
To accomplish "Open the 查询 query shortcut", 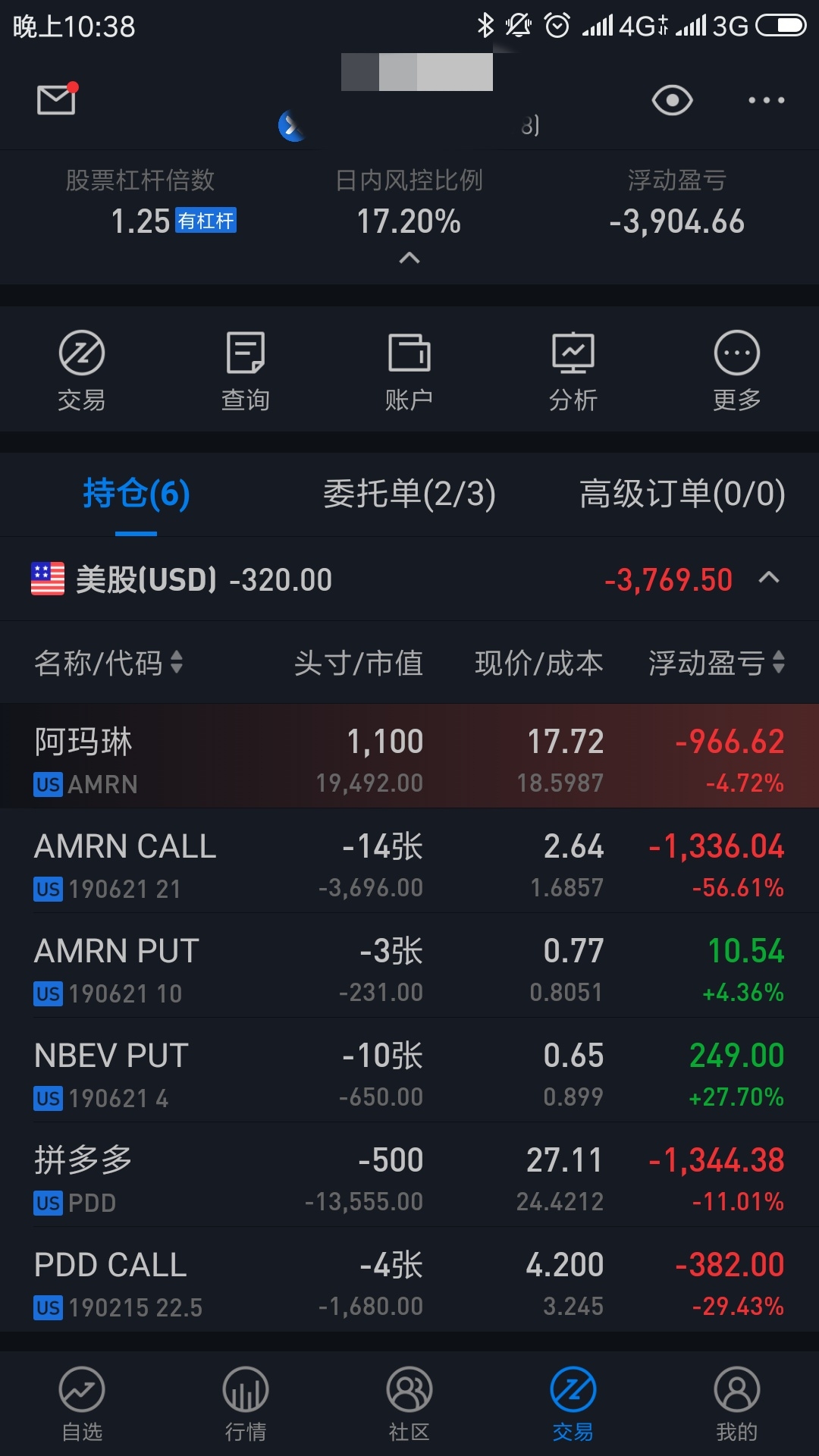I will pos(246,371).
